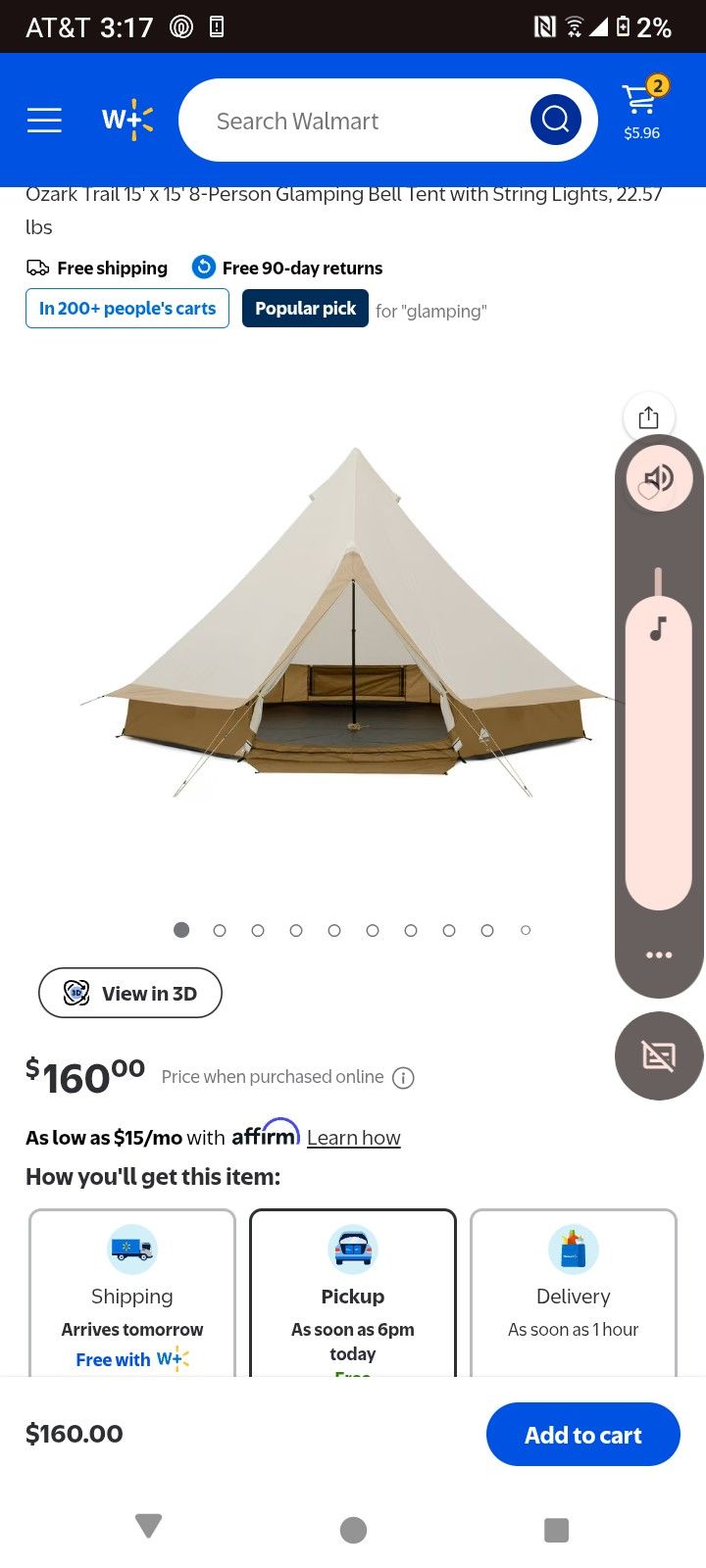Tap the 'Popular pick' label
706x1568 pixels.
pos(305,308)
